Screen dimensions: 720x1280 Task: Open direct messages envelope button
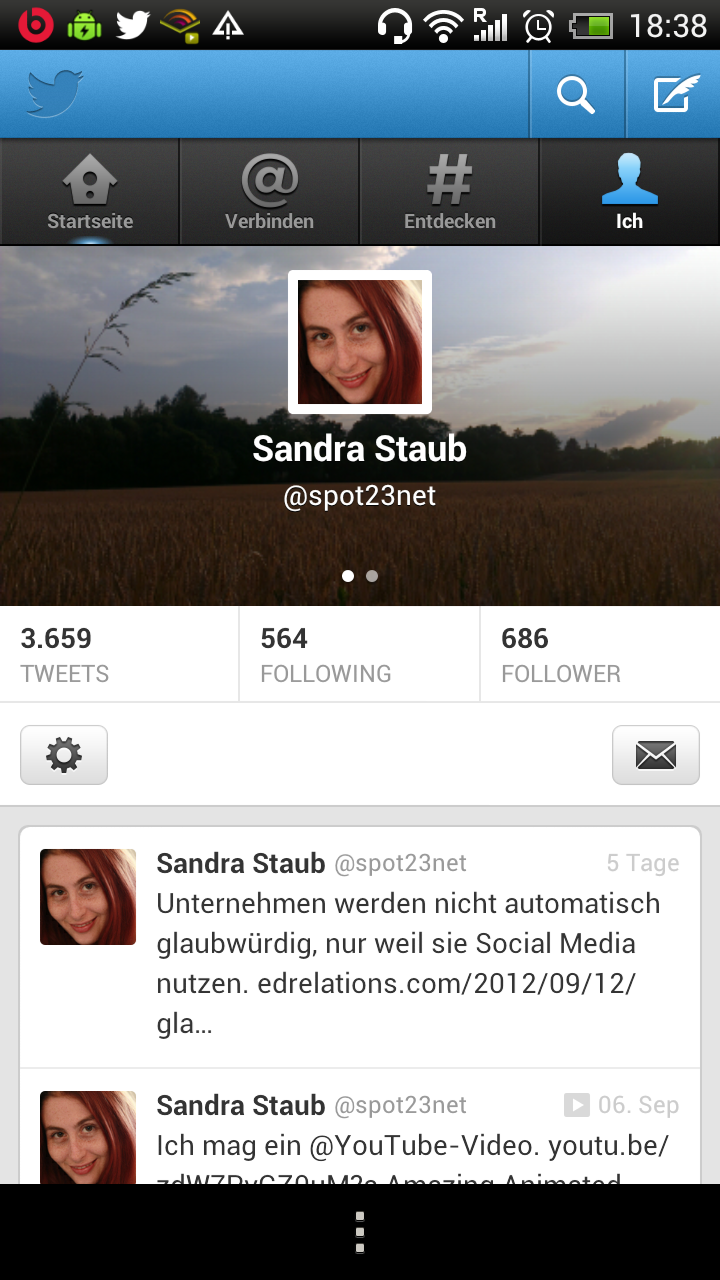click(656, 755)
